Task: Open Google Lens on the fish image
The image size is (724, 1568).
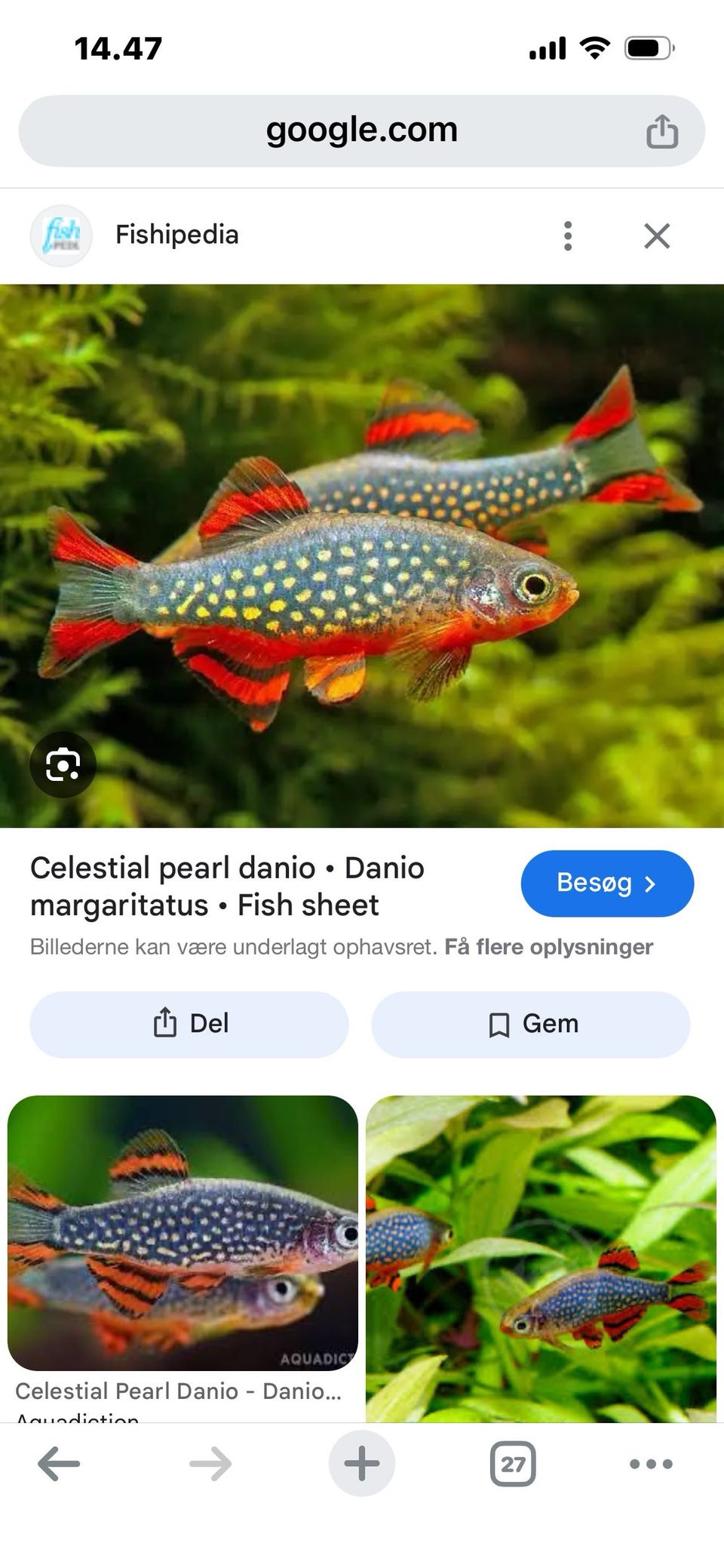Action: tap(63, 764)
